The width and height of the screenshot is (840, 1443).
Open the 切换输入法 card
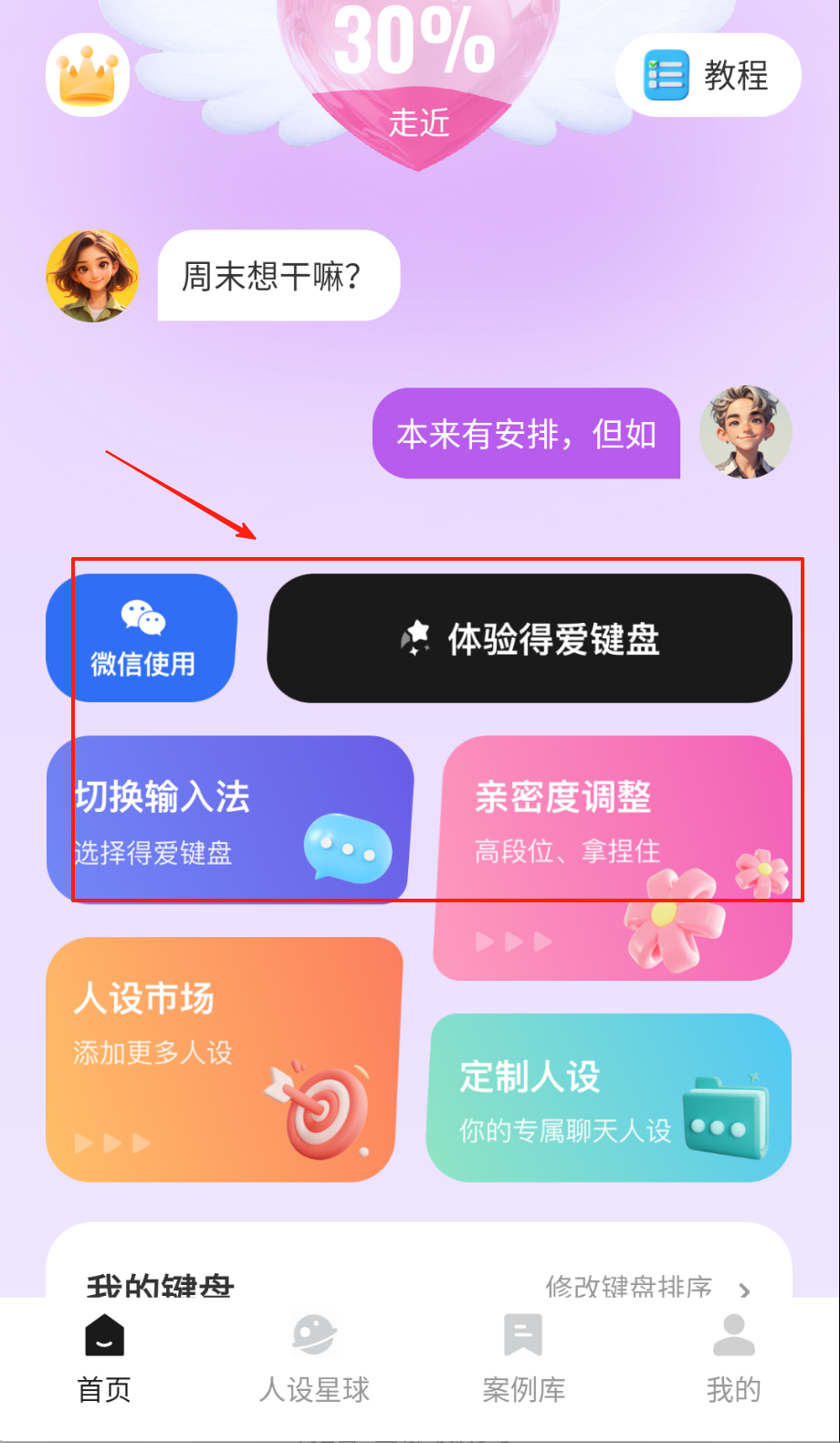point(228,819)
